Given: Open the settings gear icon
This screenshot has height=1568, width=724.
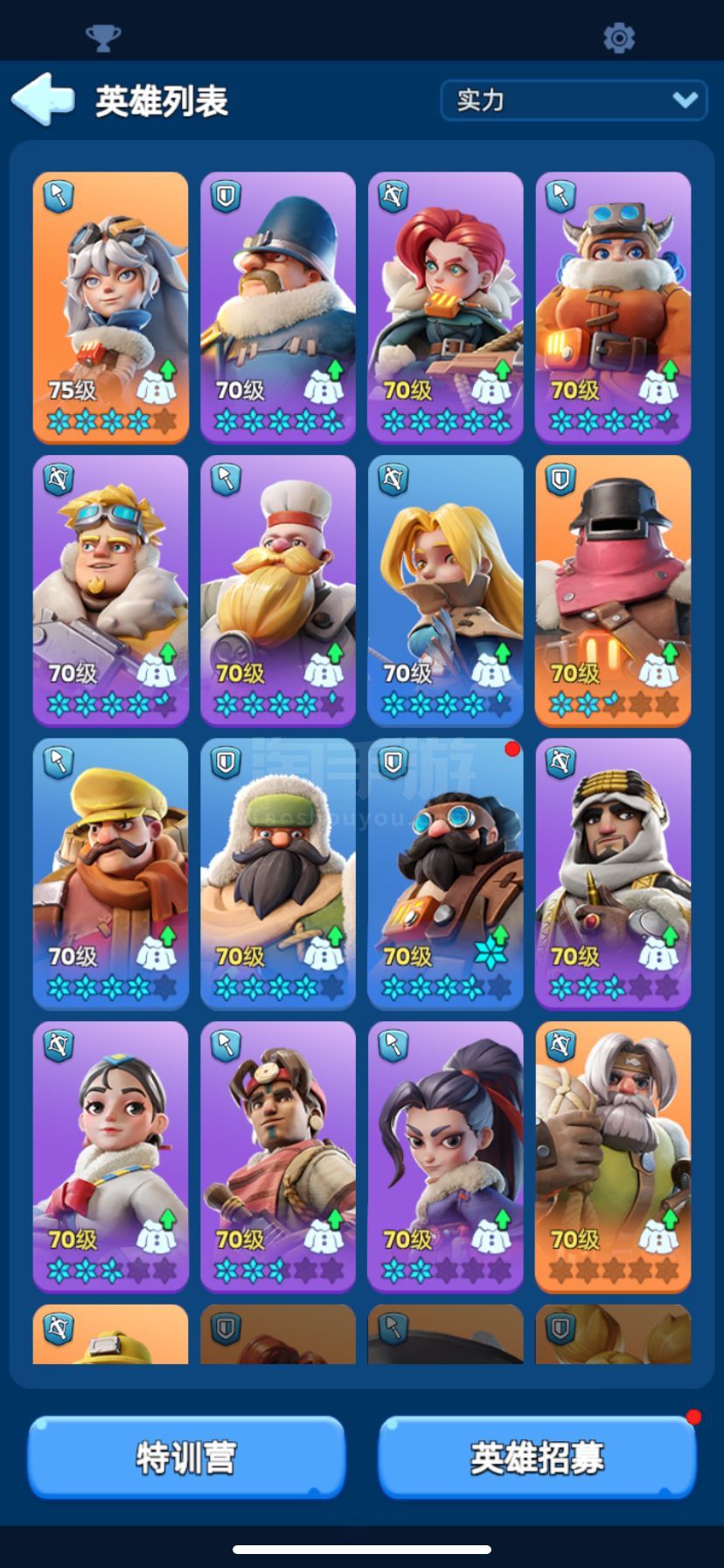Looking at the screenshot, I should (619, 38).
